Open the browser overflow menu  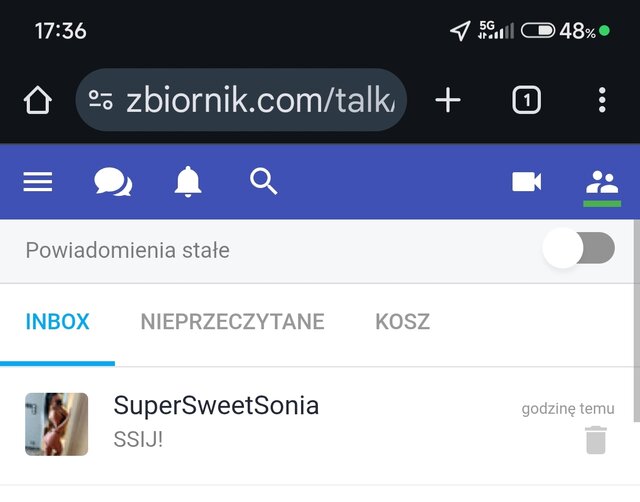click(x=602, y=100)
